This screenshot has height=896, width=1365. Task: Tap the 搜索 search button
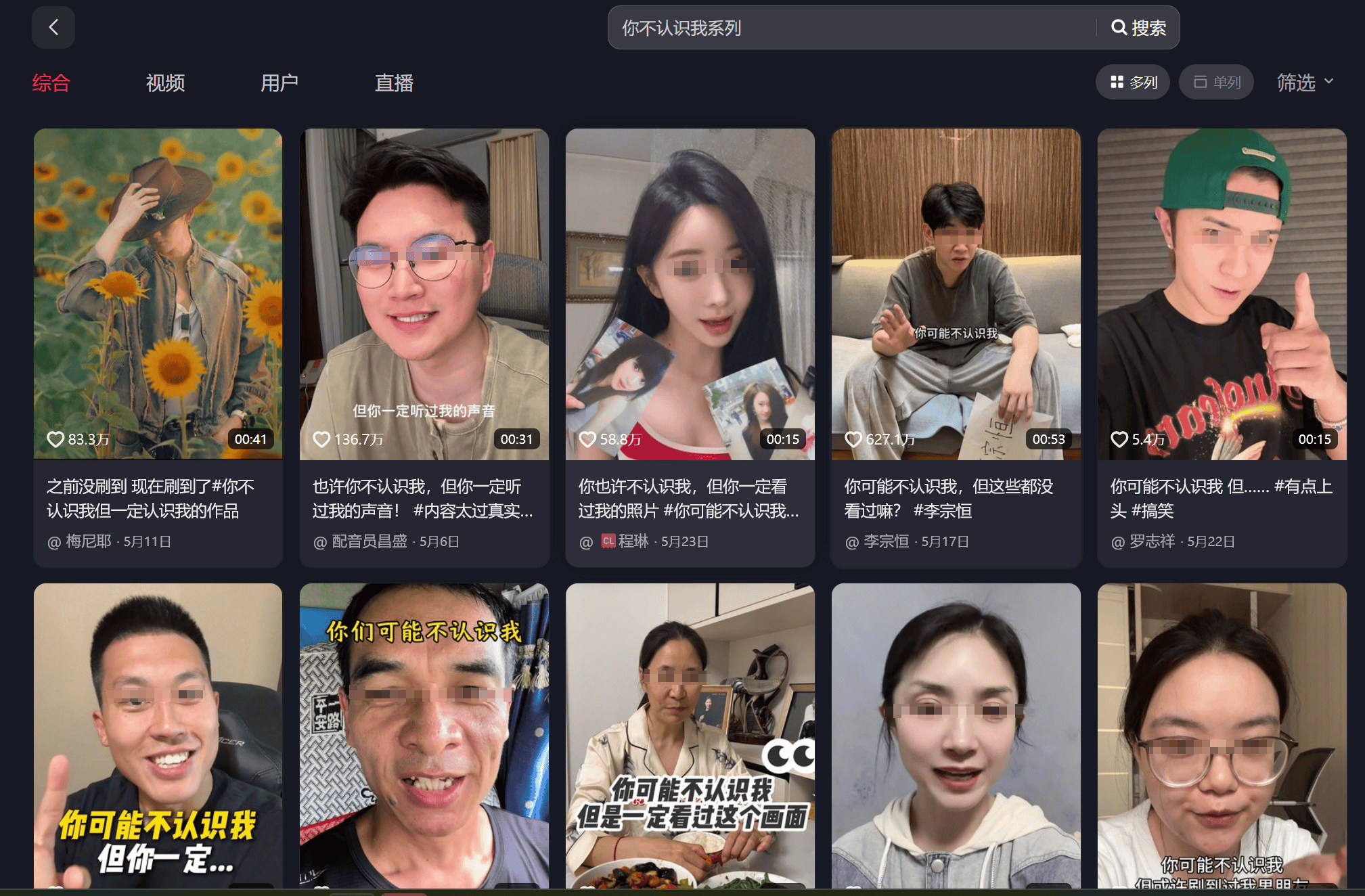point(1139,28)
